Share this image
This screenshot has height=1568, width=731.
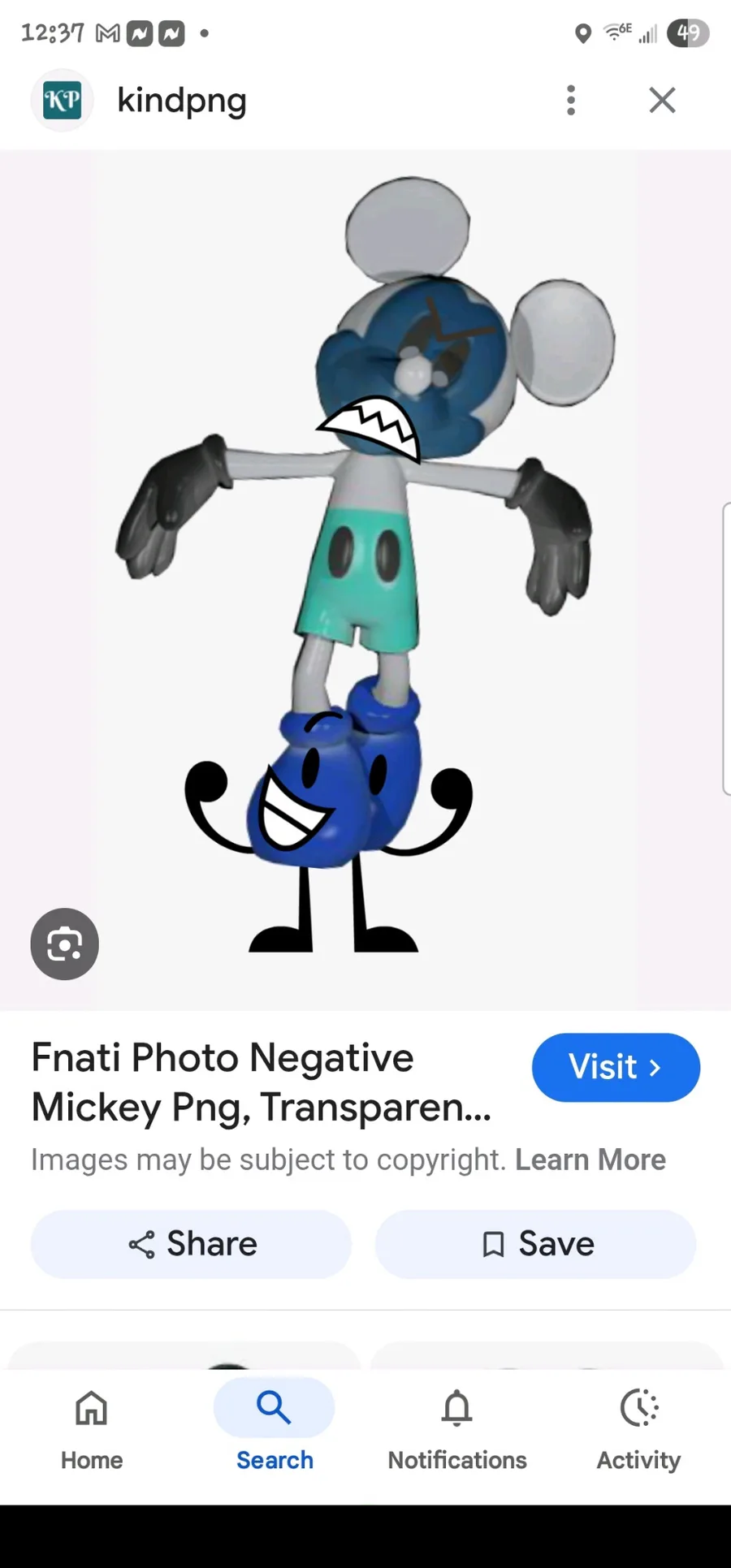click(x=191, y=1244)
